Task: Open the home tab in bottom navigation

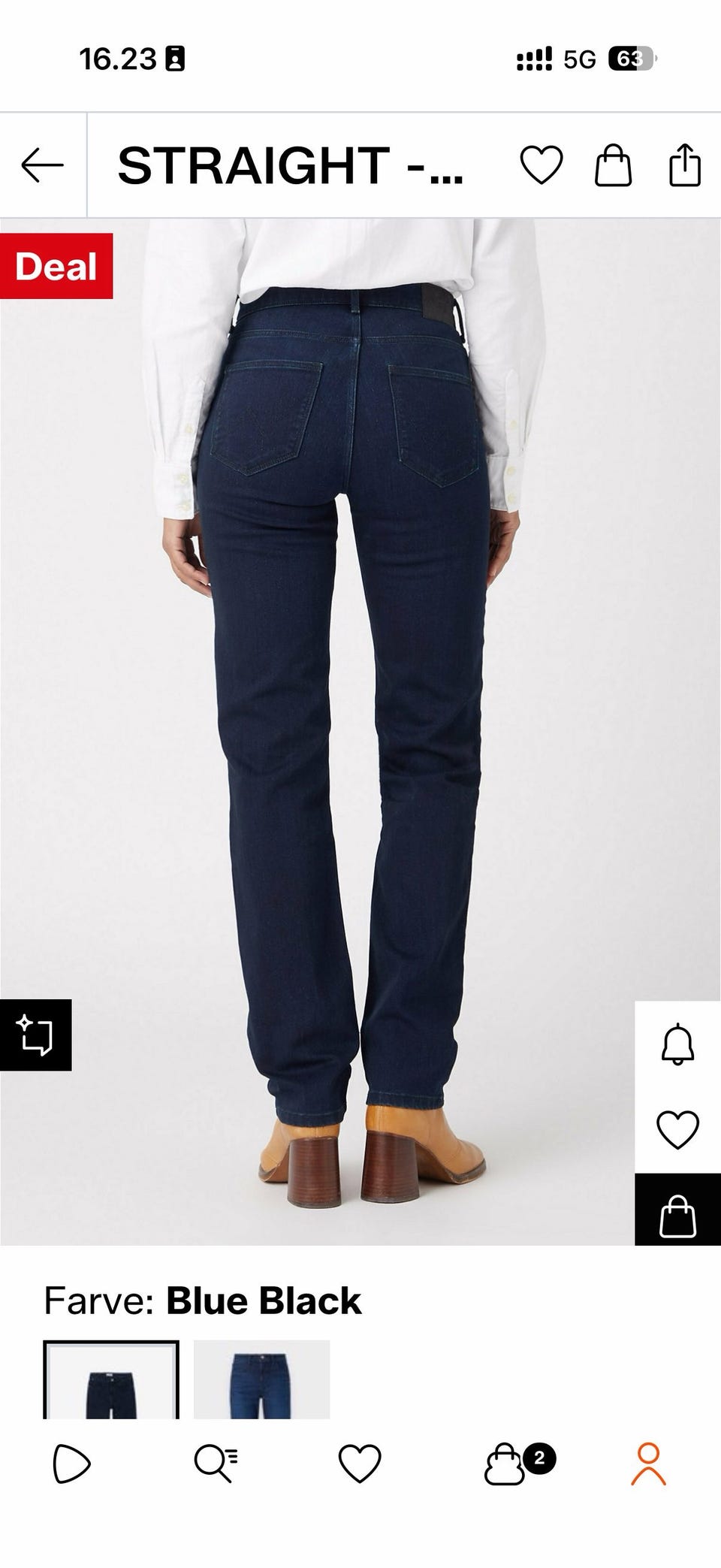Action: (72, 1464)
